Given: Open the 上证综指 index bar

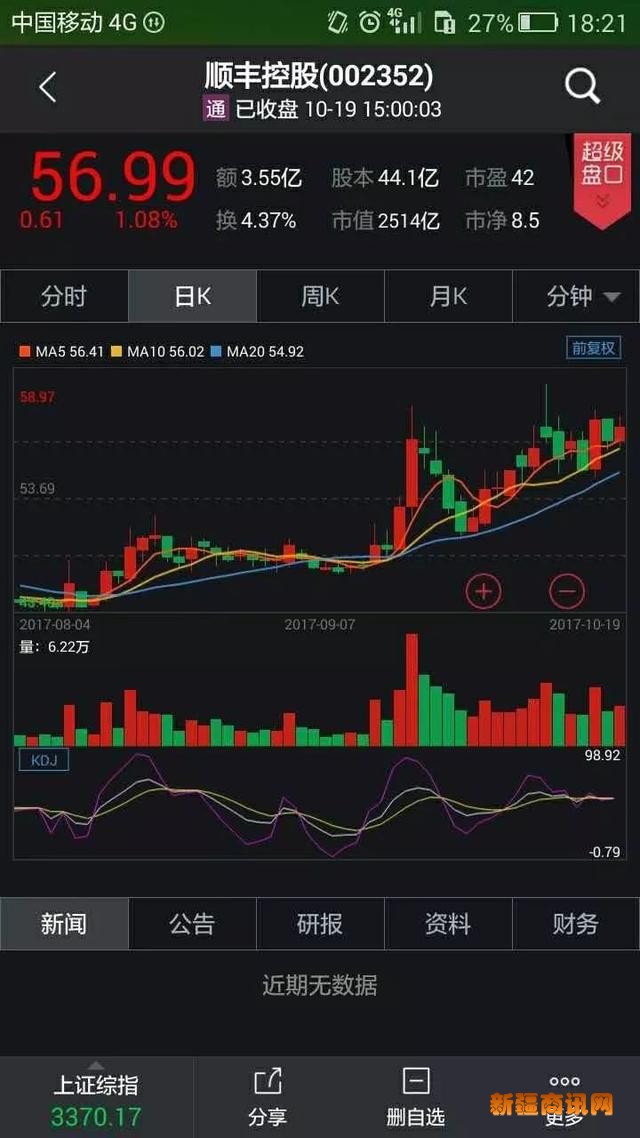Looking at the screenshot, I should [96, 1098].
